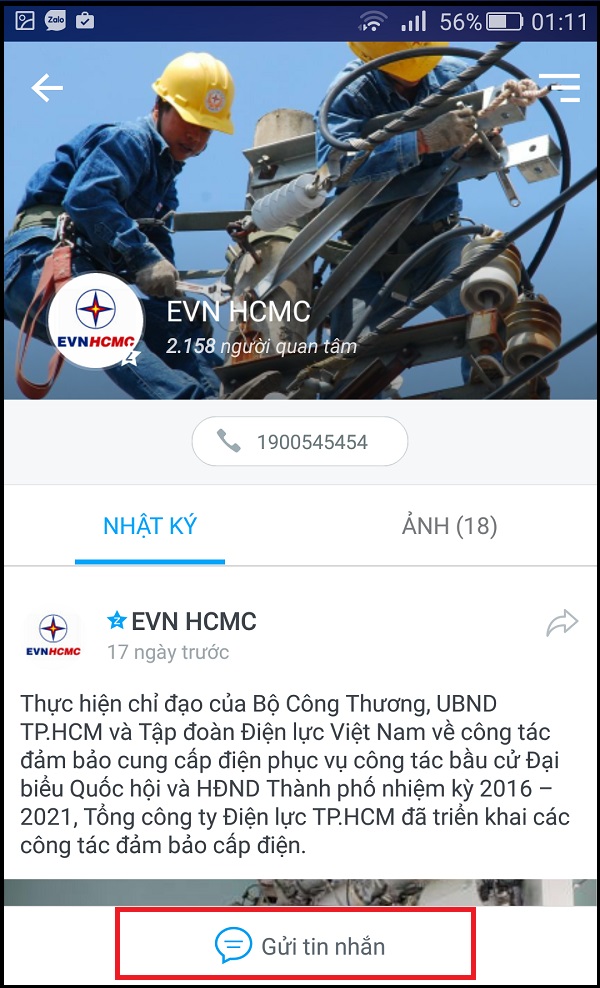The image size is (600, 988).
Task: Open the hamburger menu in the header
Action: 559,88
